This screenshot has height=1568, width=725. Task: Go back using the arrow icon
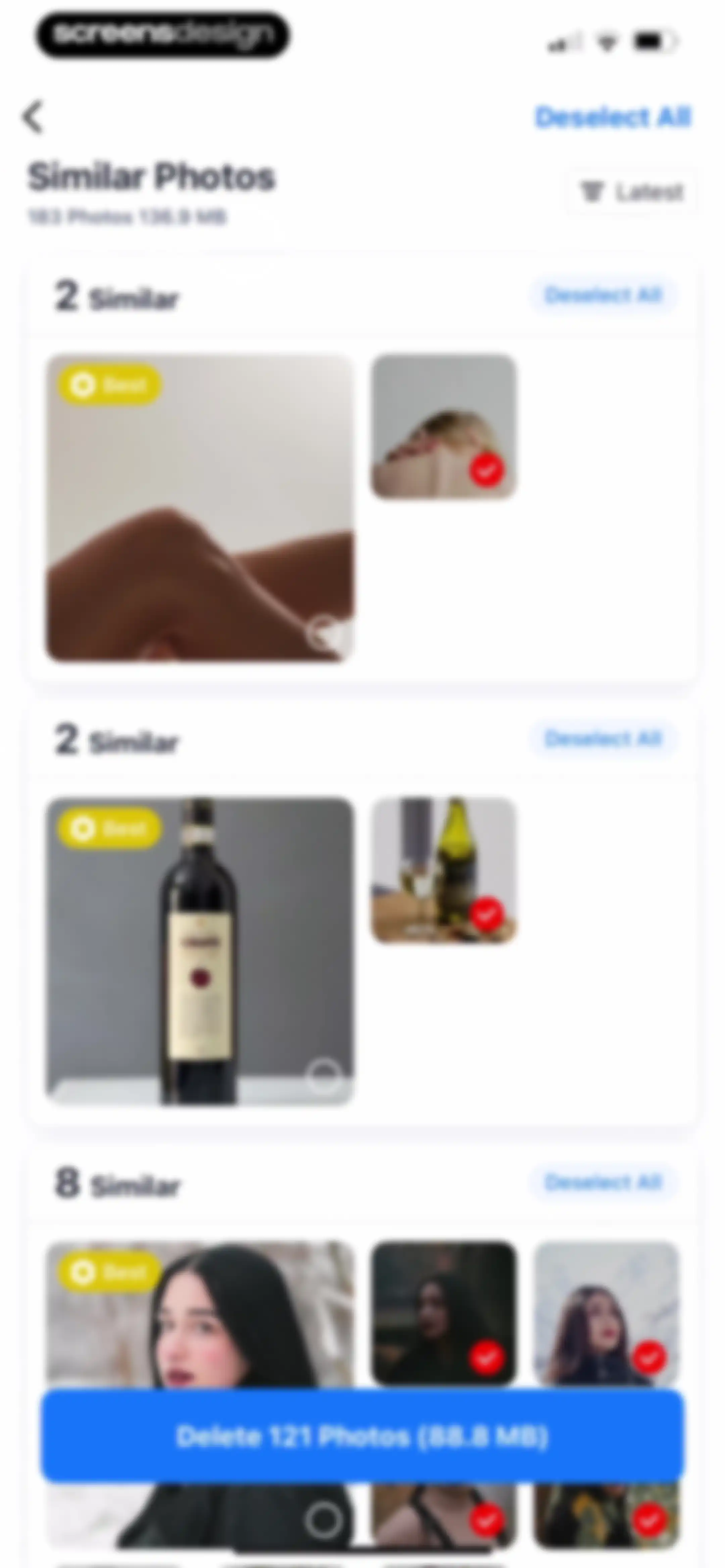[34, 116]
